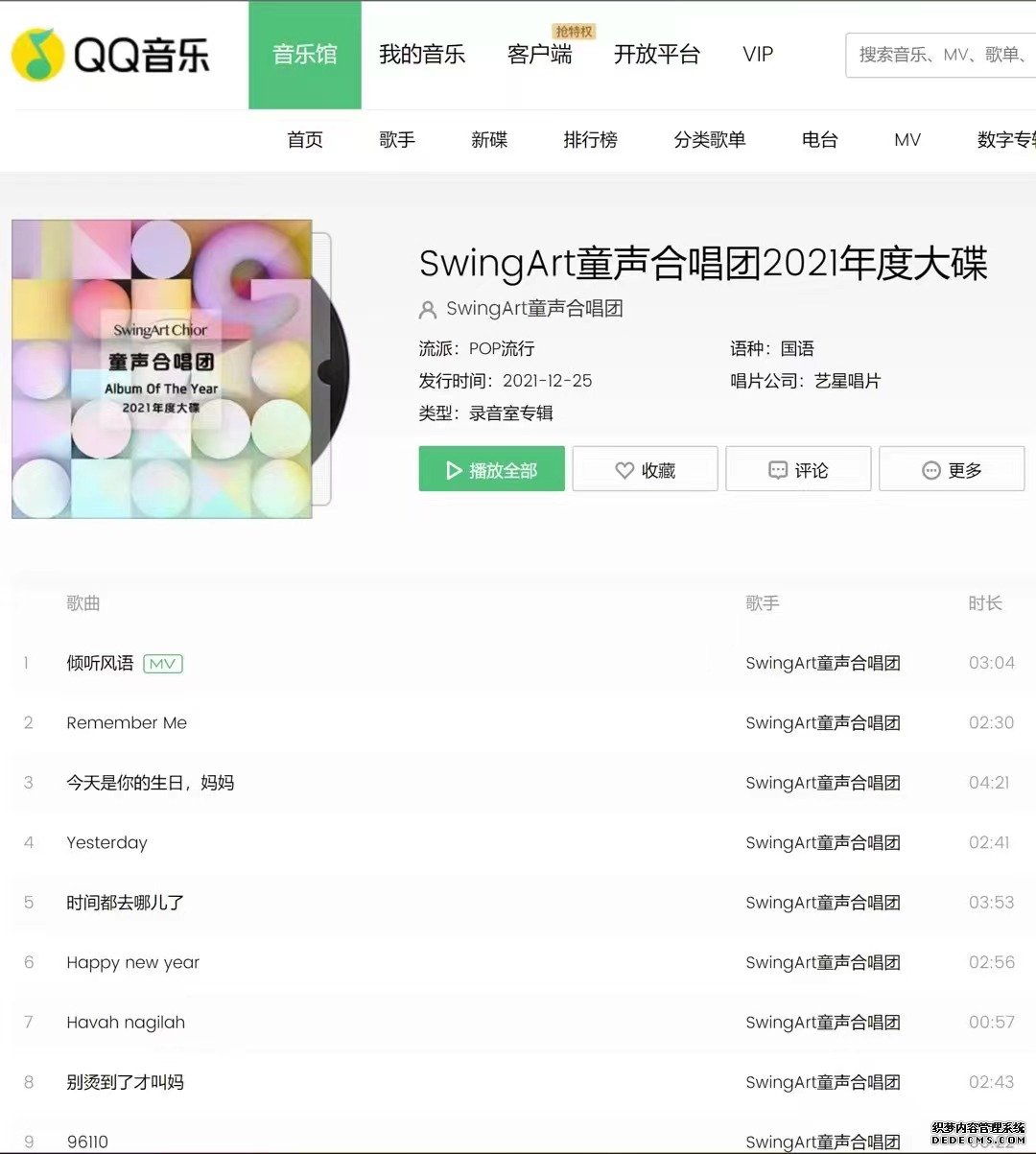The width and height of the screenshot is (1036, 1154).
Task: Open the 更多 options
Action: click(952, 470)
